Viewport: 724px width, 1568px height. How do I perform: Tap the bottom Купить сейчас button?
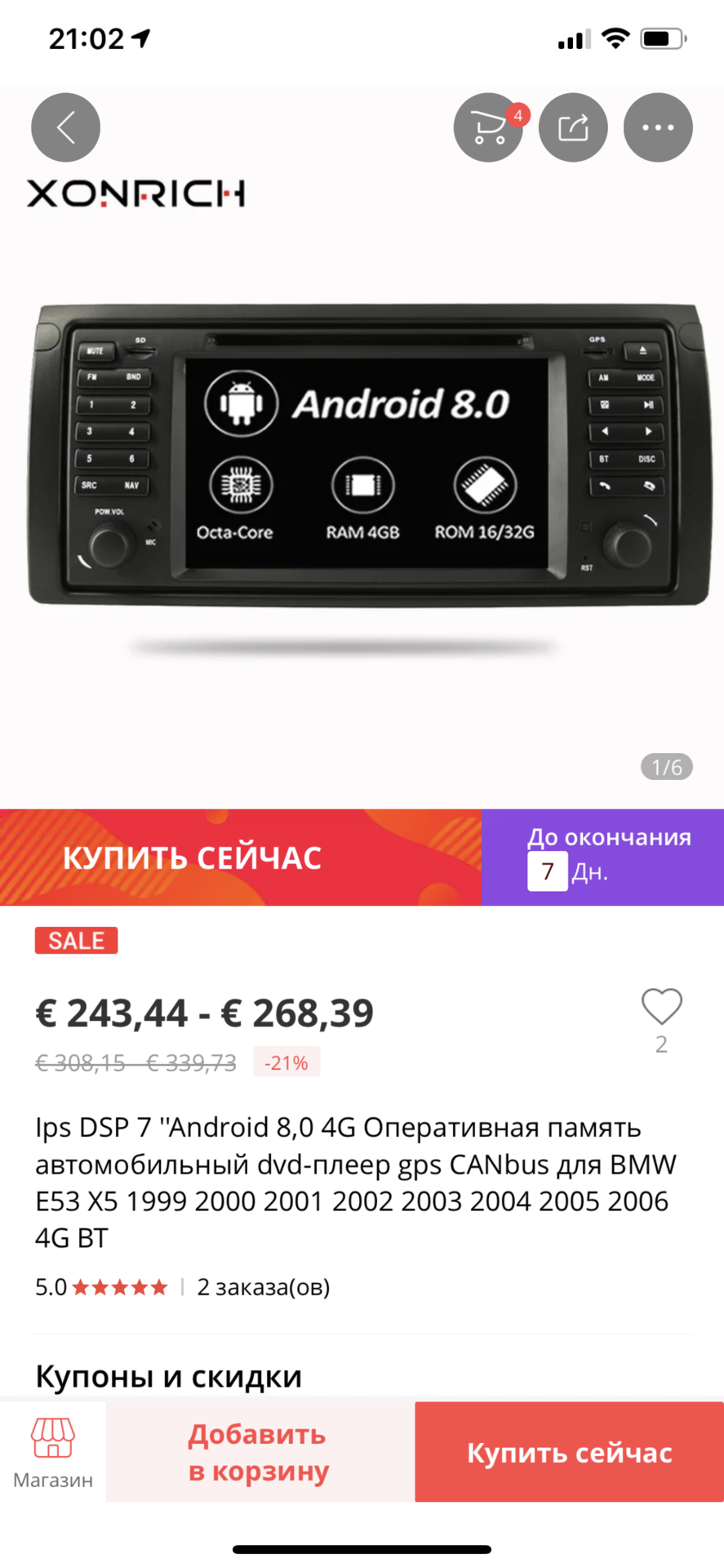pyautogui.click(x=569, y=1453)
